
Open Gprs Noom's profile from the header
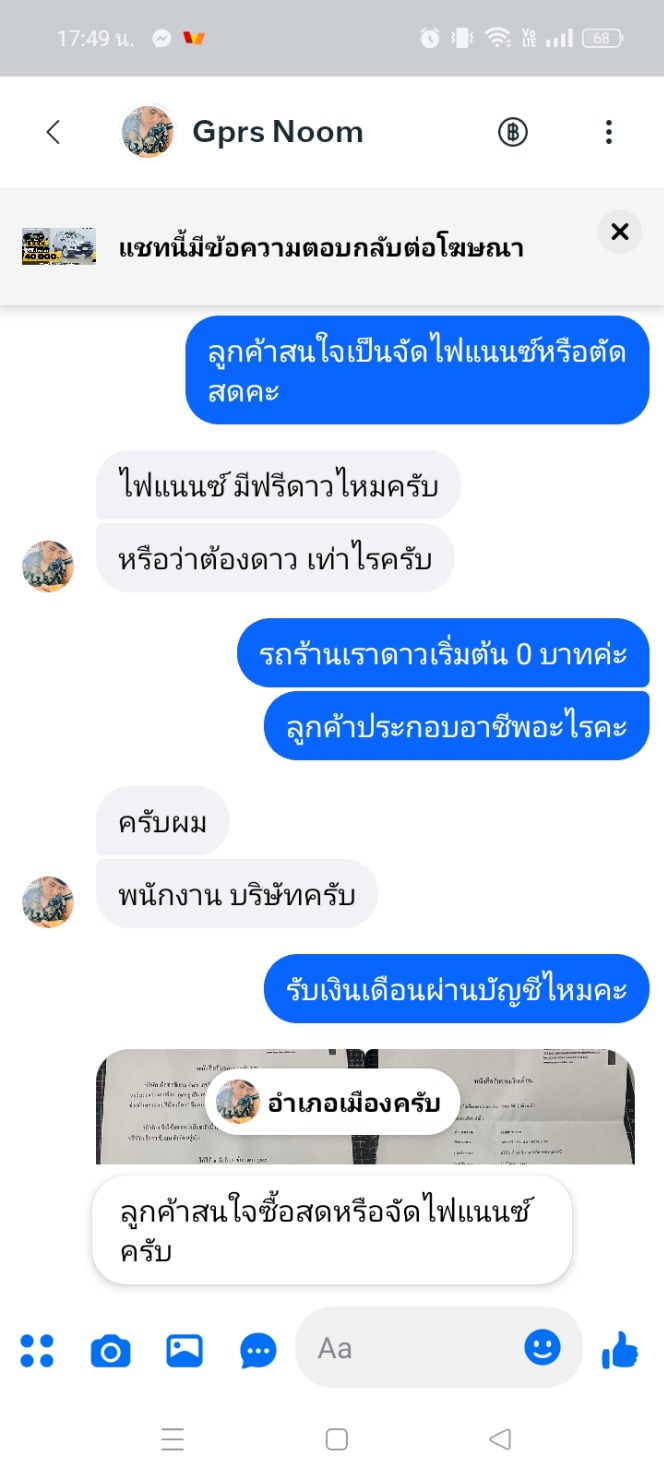tap(277, 132)
